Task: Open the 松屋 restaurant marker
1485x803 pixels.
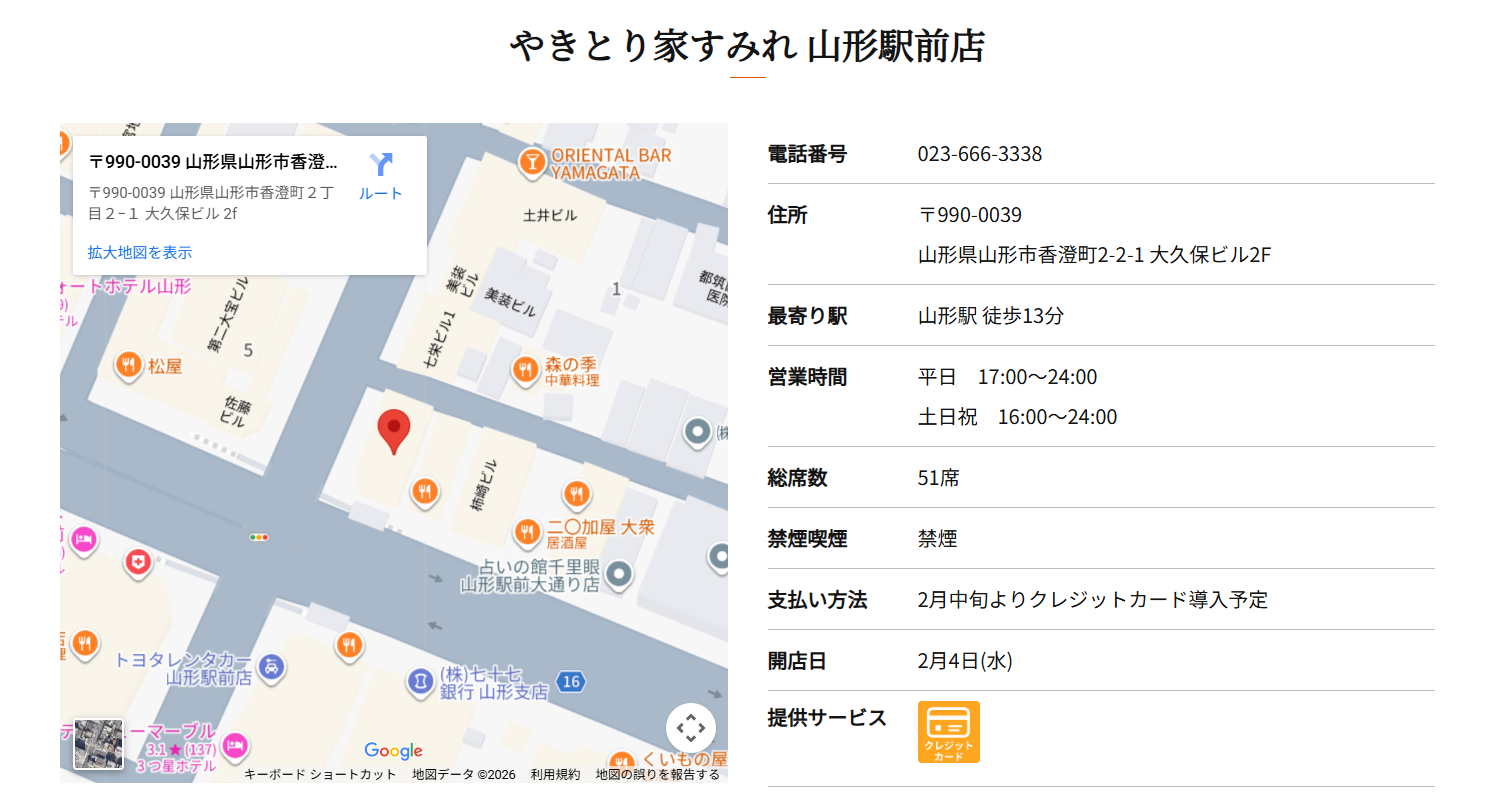Action: point(128,366)
